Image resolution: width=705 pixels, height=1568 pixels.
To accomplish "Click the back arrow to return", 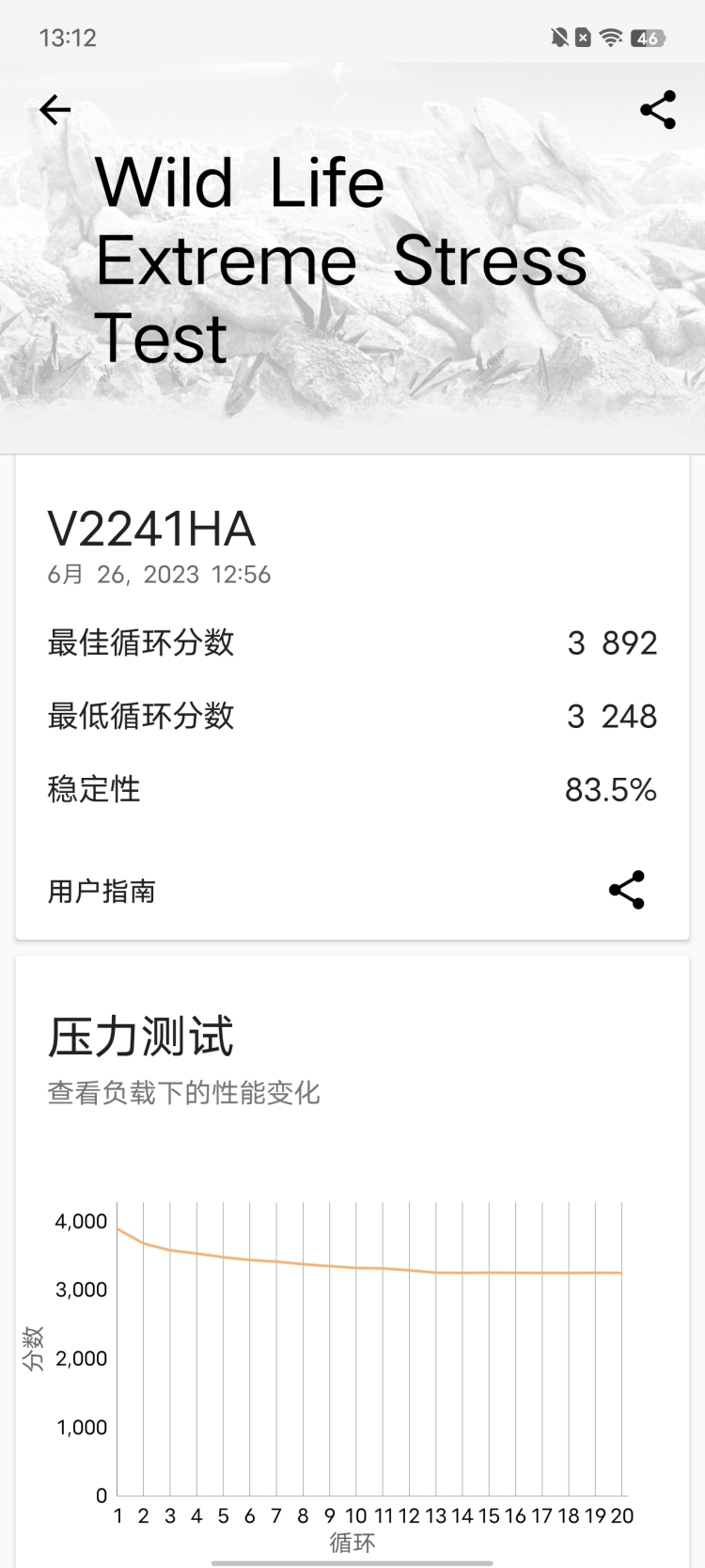I will point(54,109).
